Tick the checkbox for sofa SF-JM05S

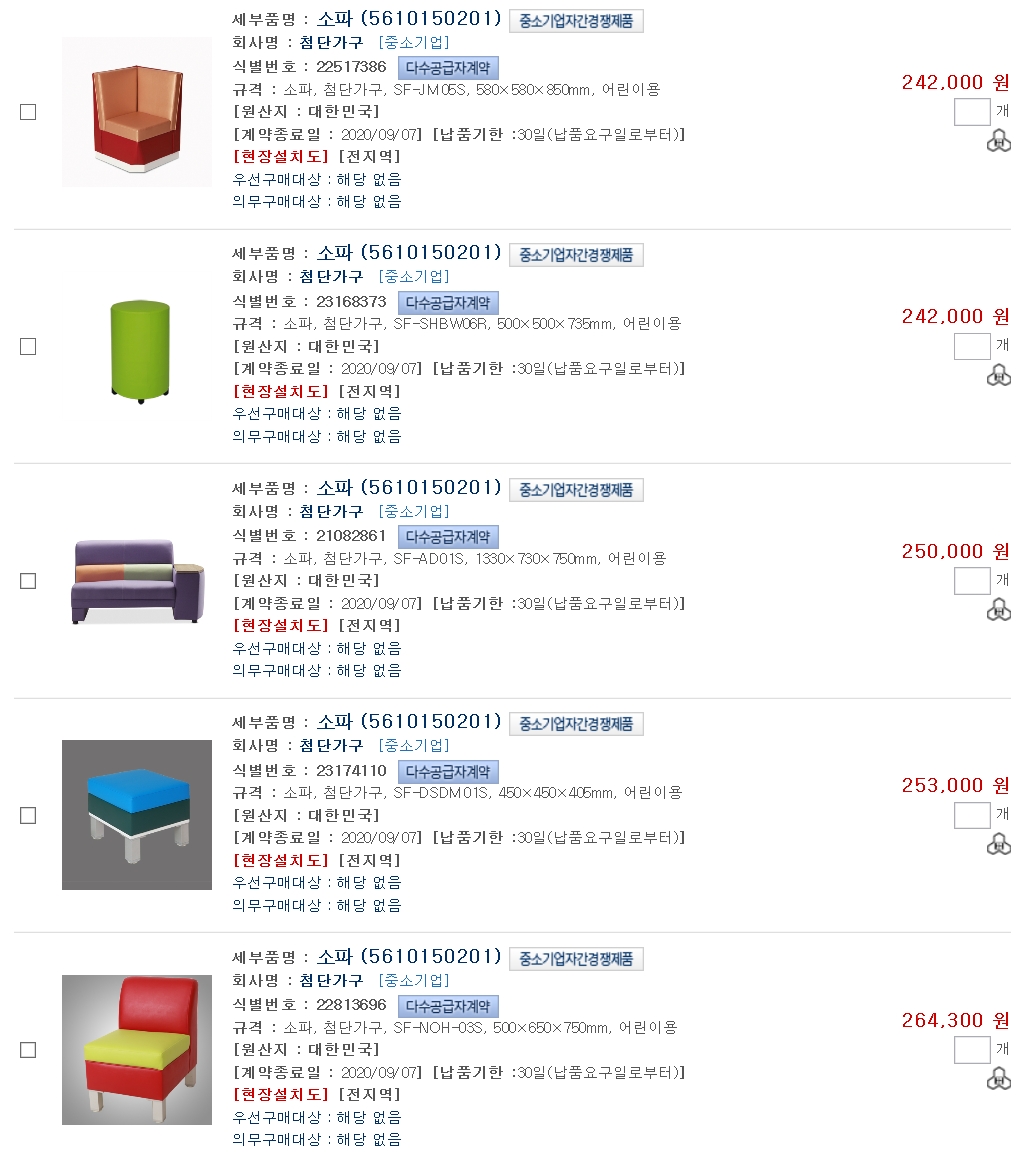(x=28, y=112)
